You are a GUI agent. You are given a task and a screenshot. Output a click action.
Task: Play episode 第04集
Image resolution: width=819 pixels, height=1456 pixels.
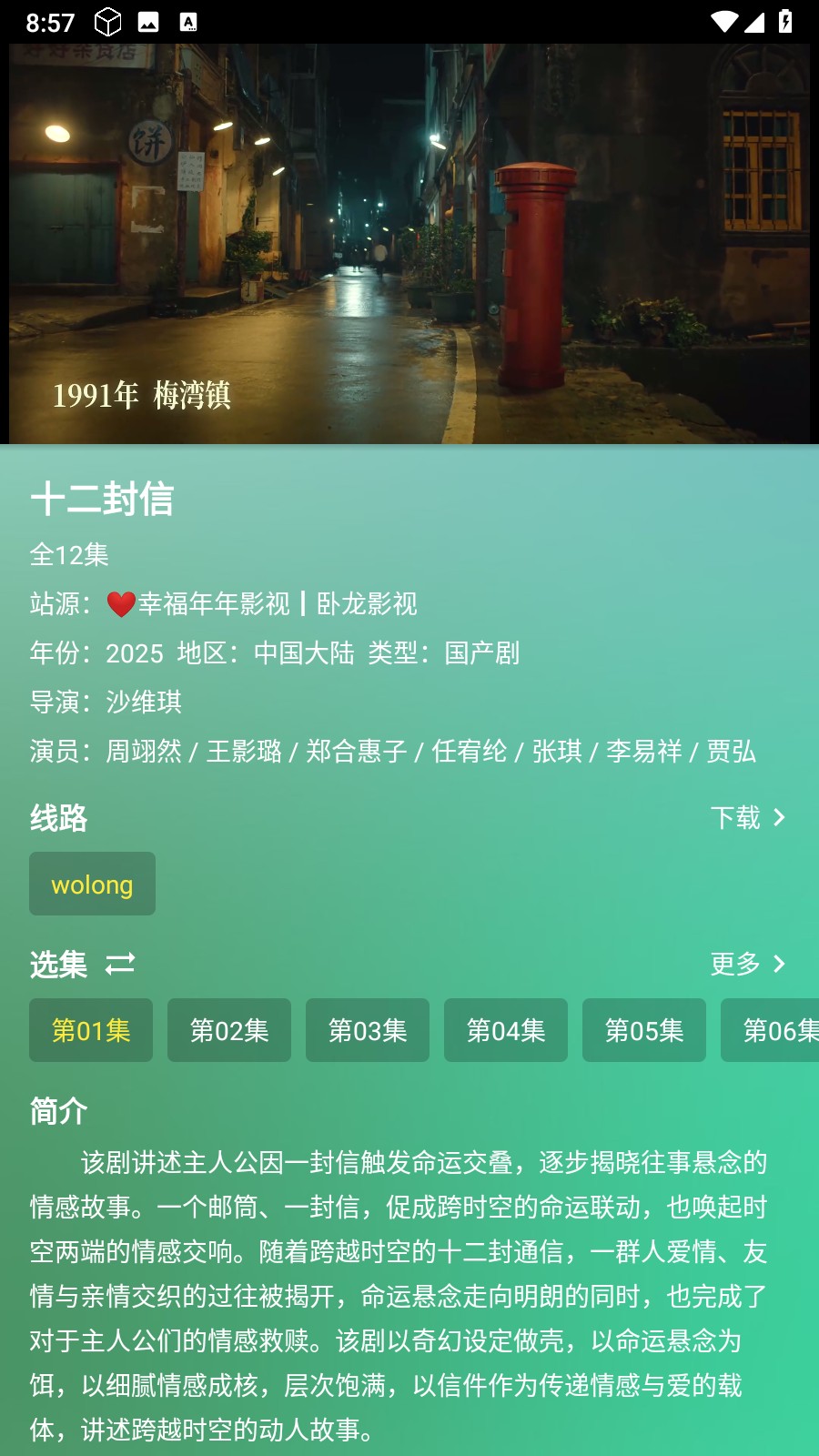tap(506, 1030)
